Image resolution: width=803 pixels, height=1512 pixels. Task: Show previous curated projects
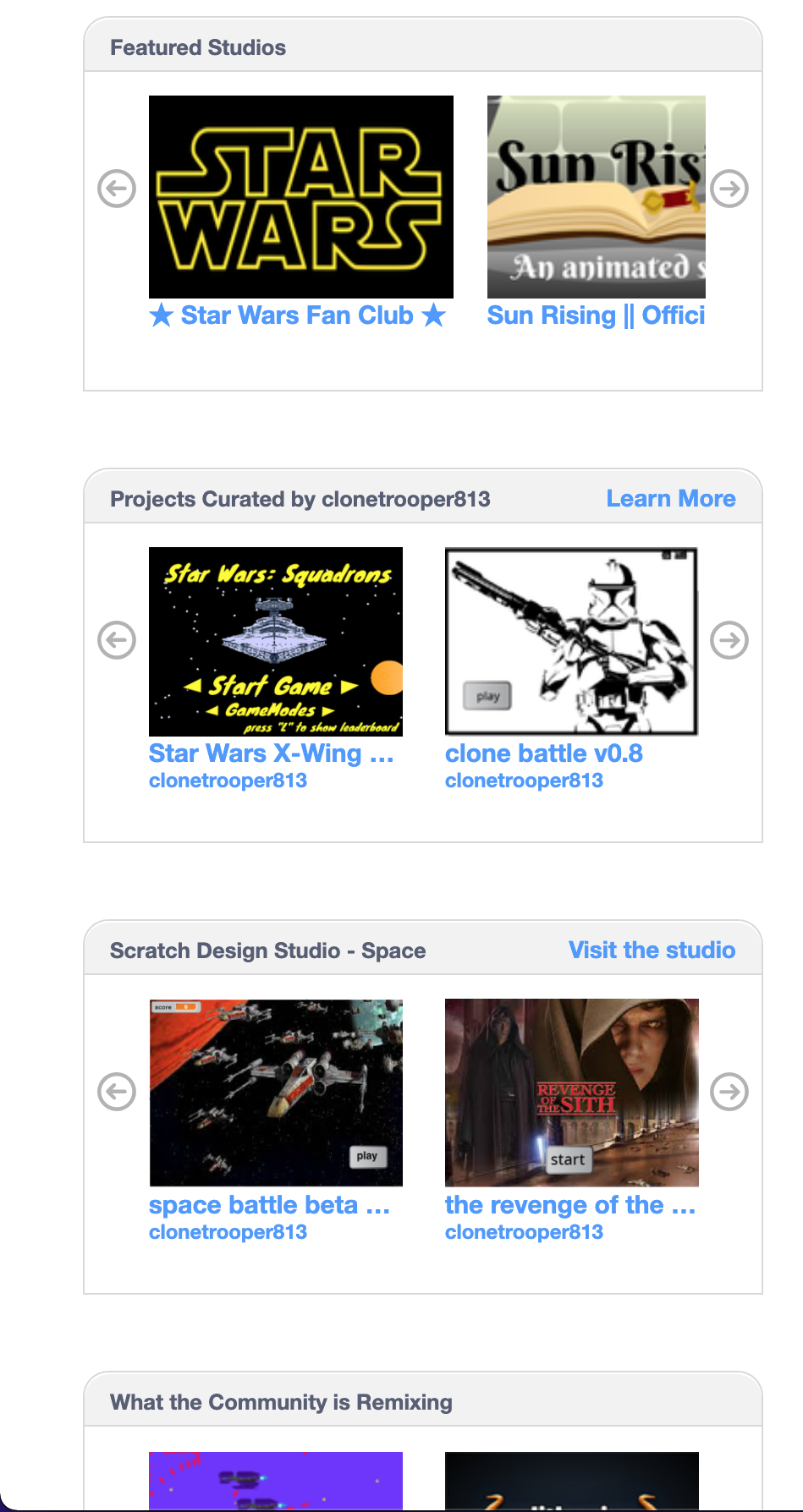(117, 640)
